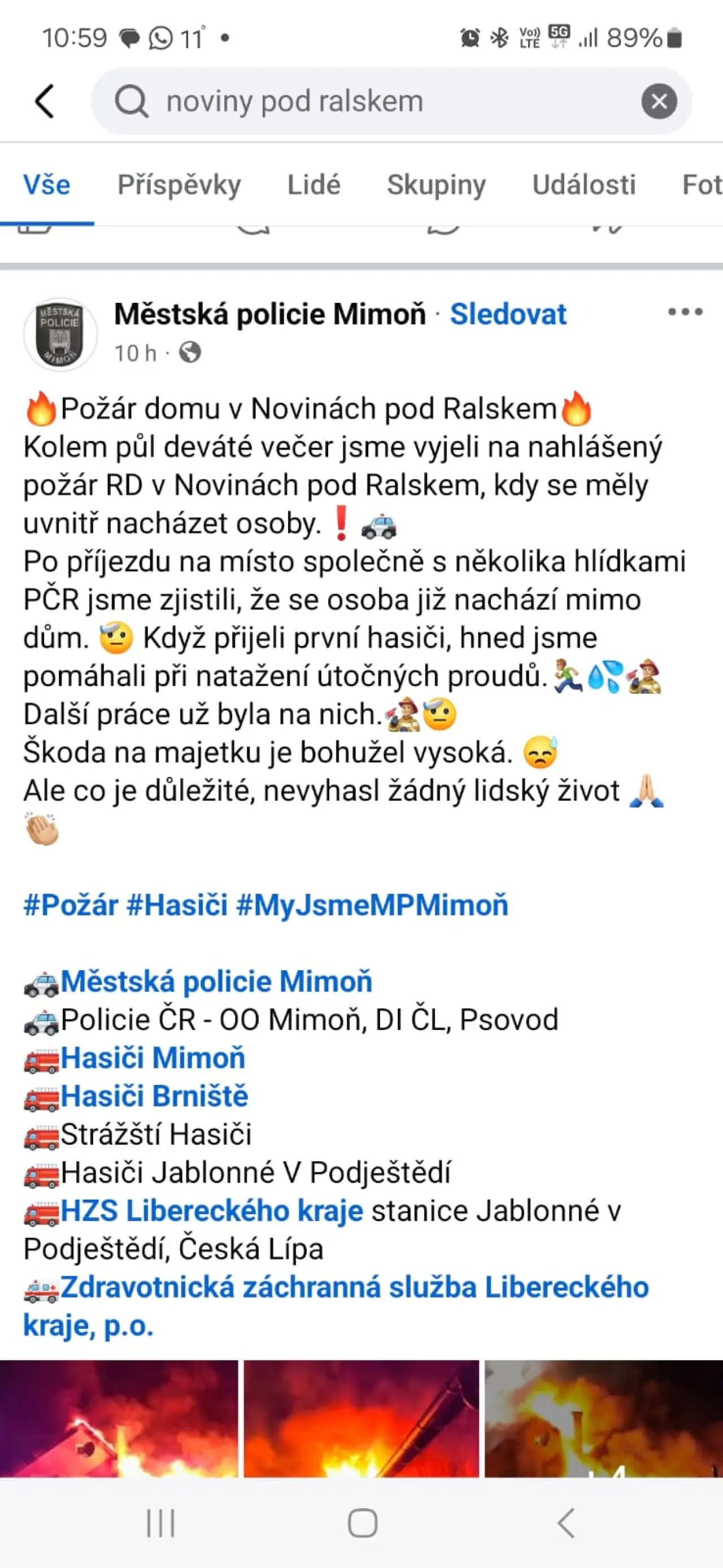Open the HZS Libereckého kraje link
723x1568 pixels.
tap(211, 1211)
